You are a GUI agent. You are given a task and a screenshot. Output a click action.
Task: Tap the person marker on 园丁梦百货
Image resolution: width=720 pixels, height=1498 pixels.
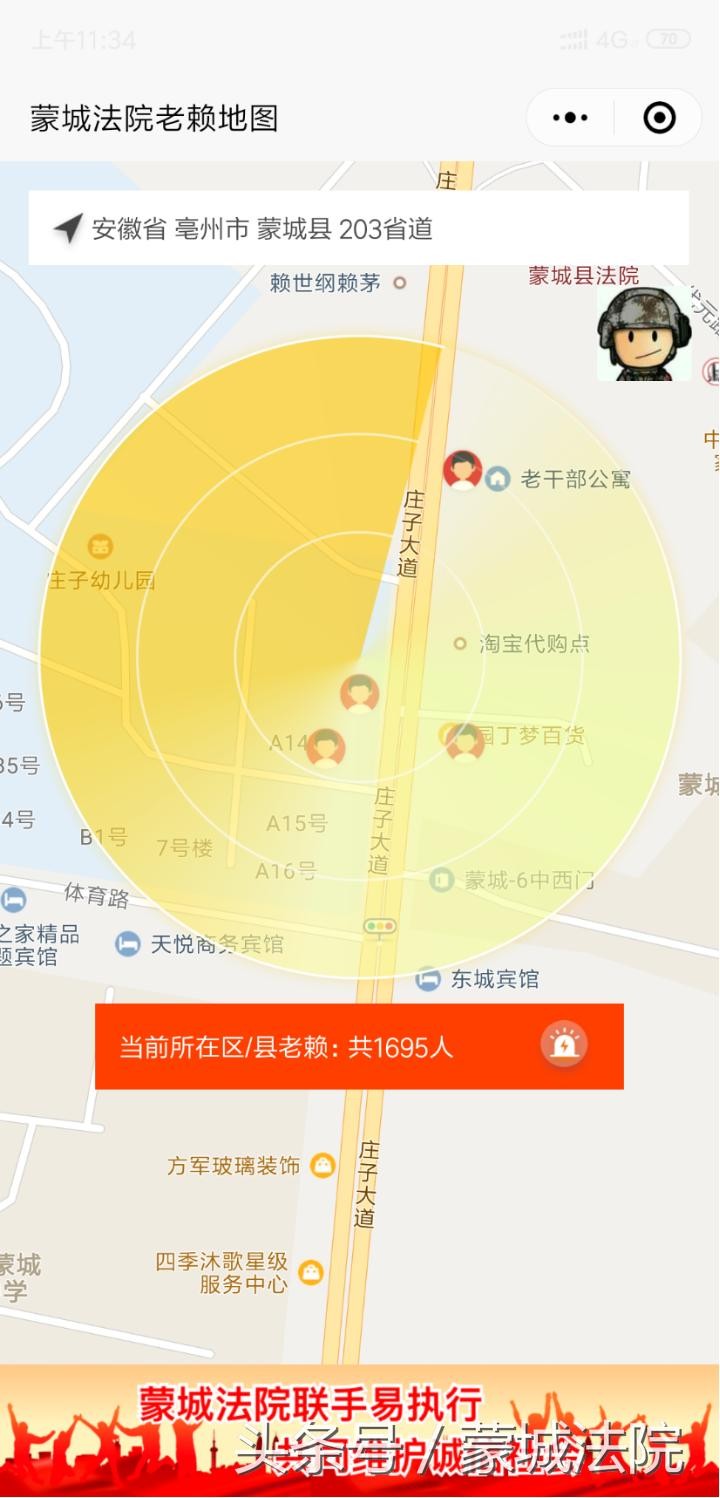coord(465,742)
